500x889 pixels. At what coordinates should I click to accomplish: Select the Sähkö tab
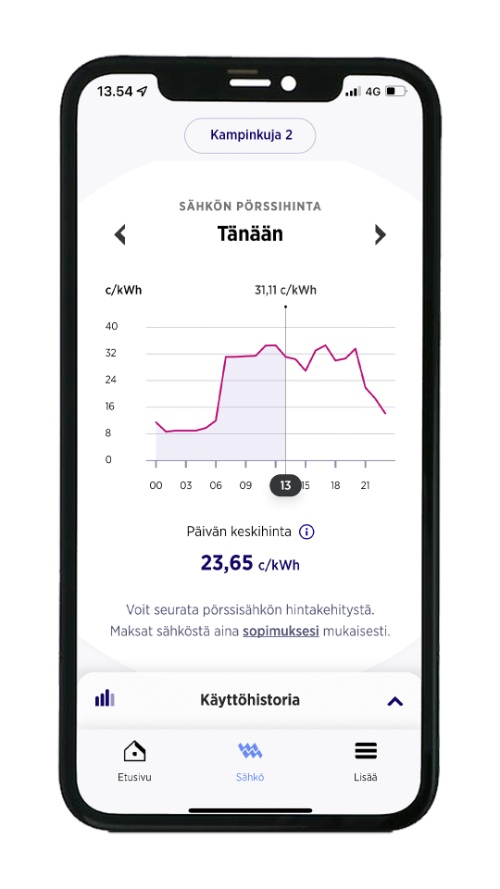(x=250, y=761)
